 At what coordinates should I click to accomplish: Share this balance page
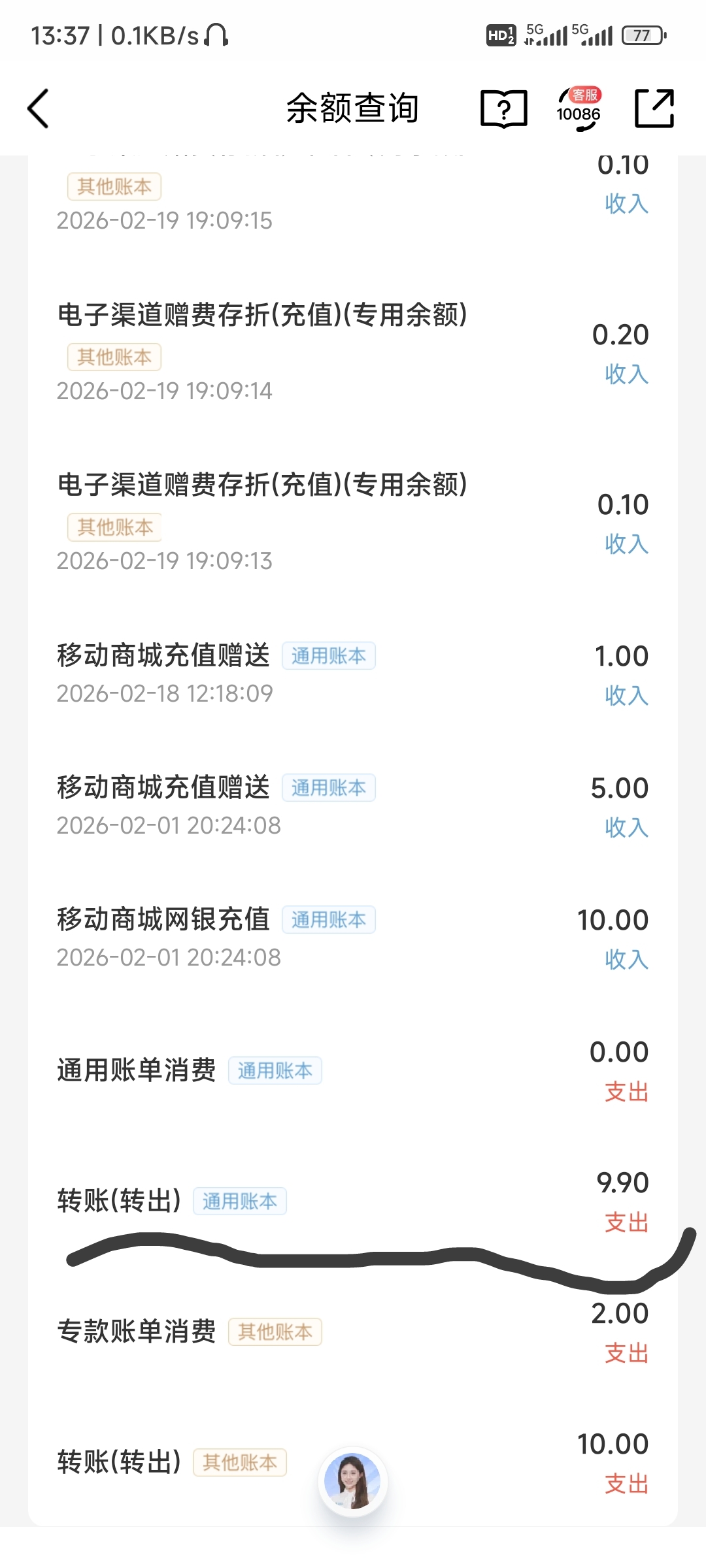(654, 108)
